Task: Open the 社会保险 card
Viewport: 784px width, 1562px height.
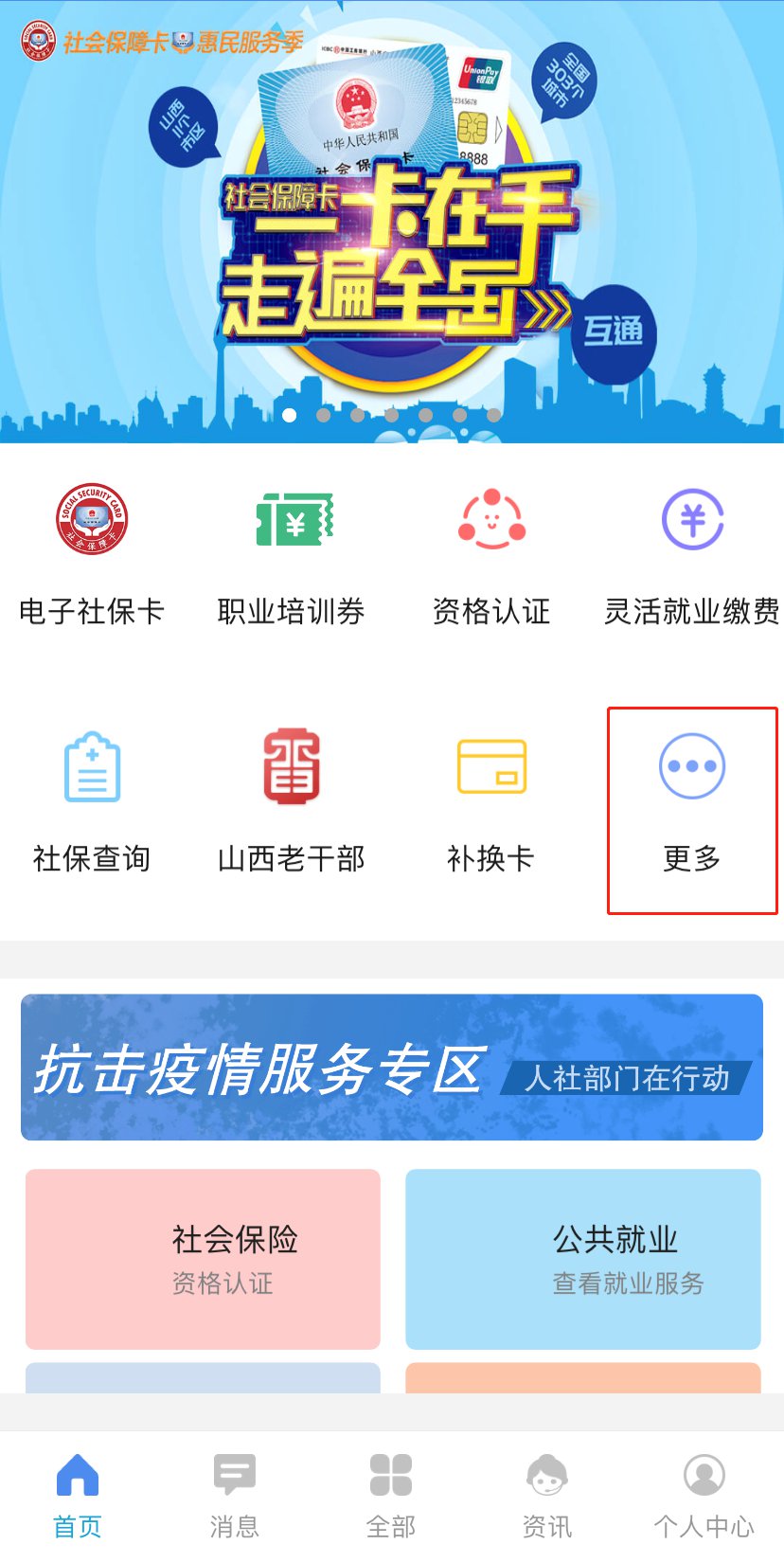Action: point(203,1259)
